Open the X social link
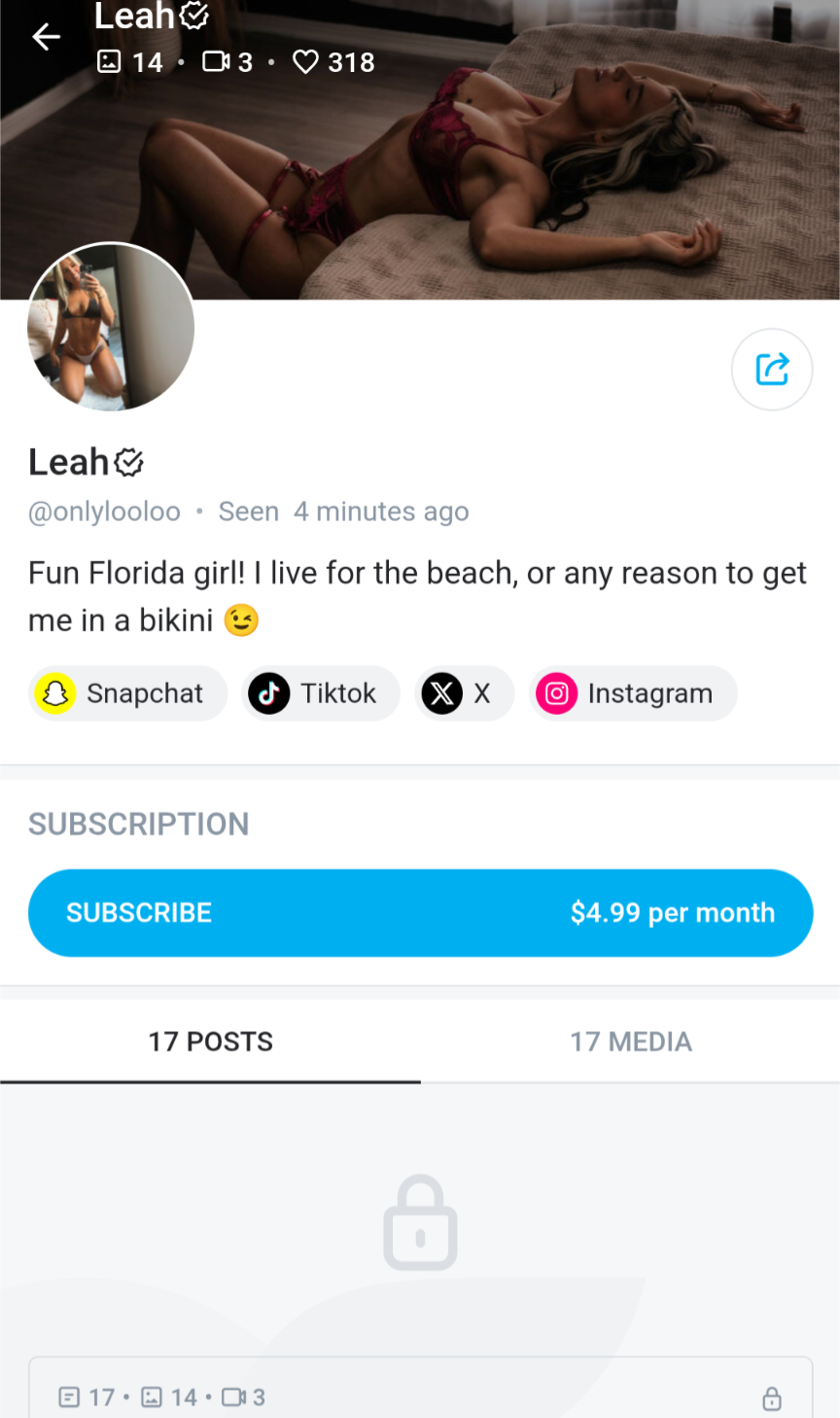 (x=464, y=693)
